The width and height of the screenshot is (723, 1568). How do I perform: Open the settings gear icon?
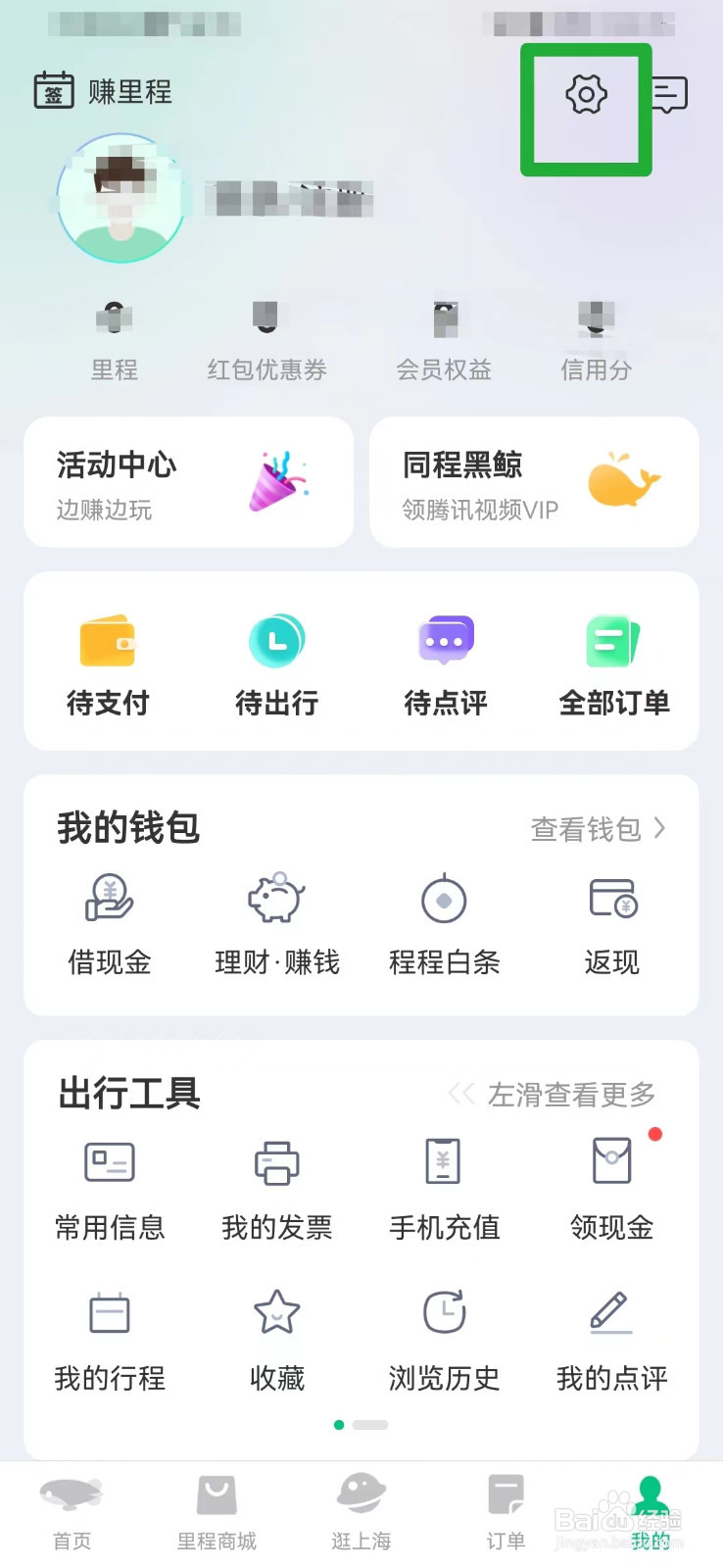[x=586, y=95]
